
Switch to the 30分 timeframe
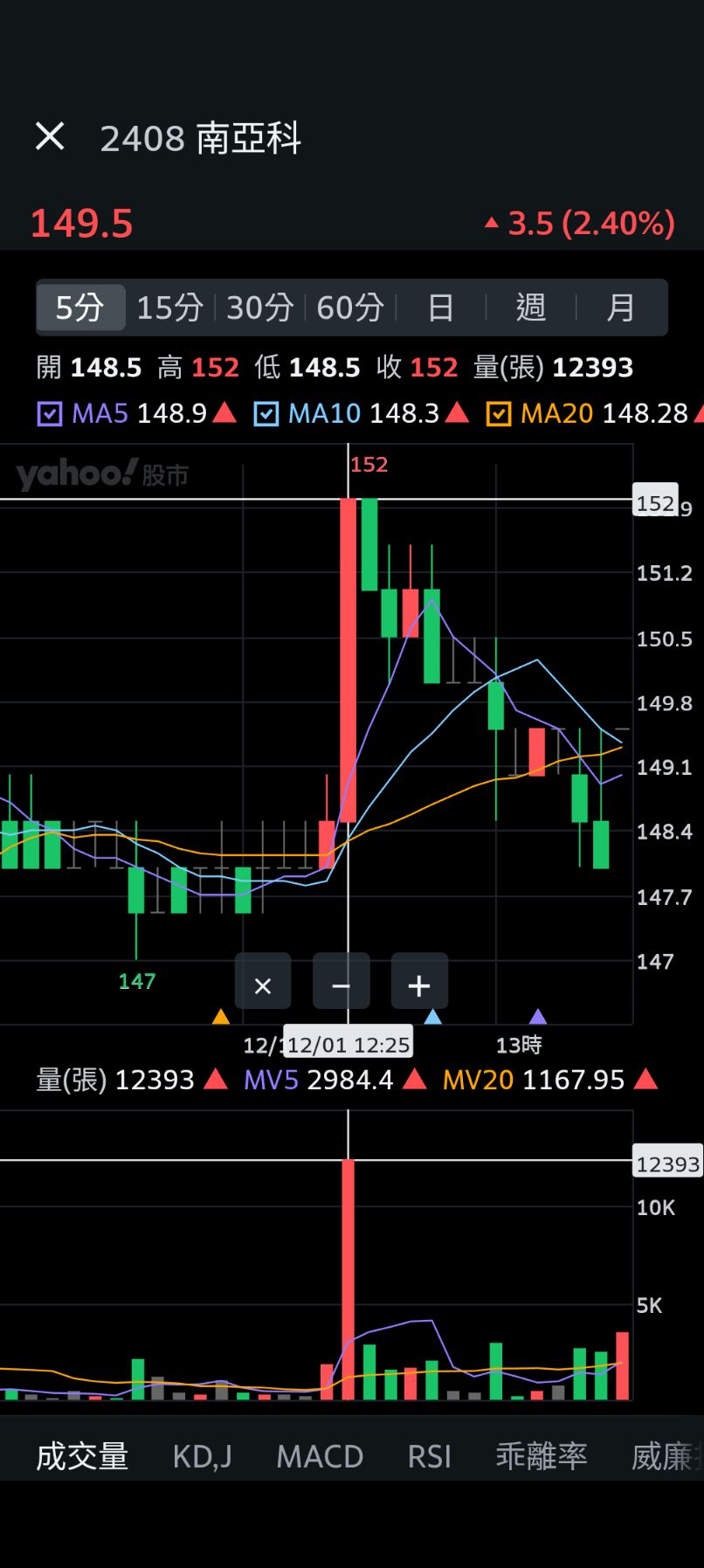(259, 307)
